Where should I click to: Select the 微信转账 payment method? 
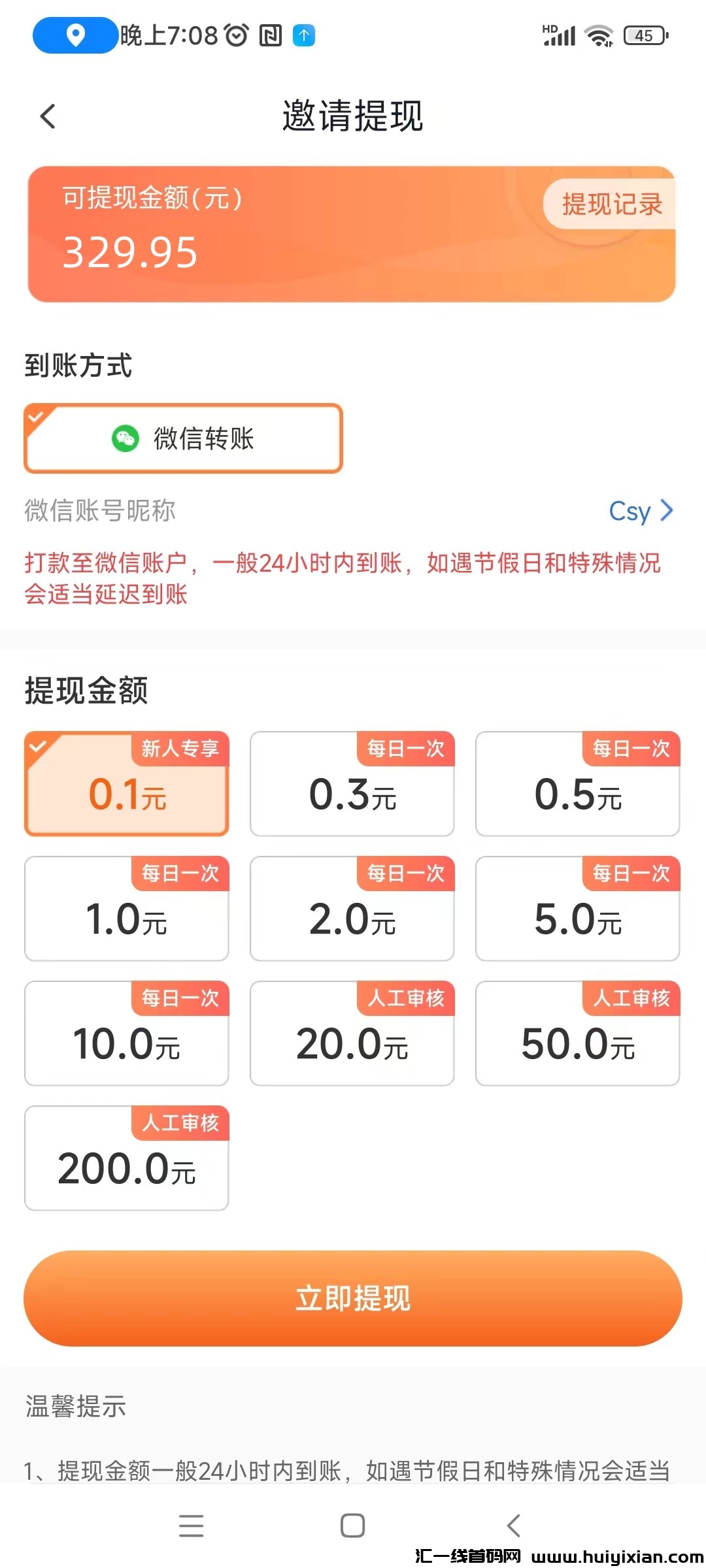tap(183, 438)
